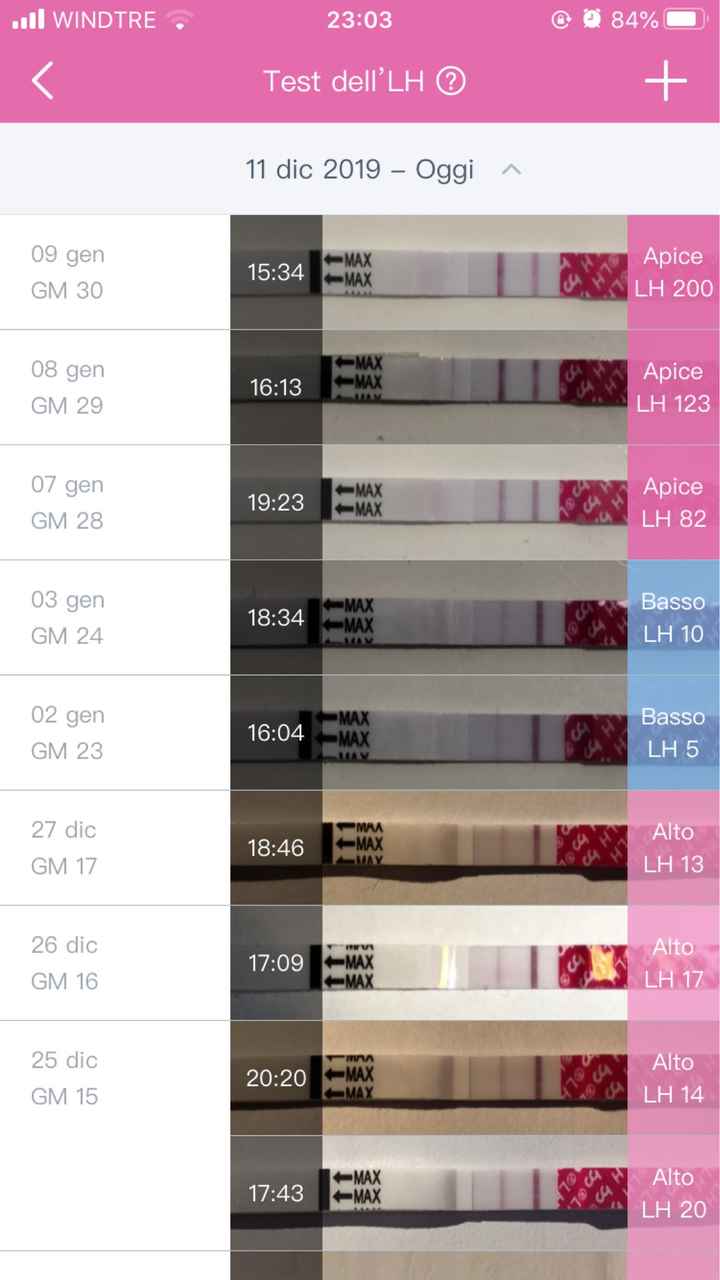720x1280 pixels.
Task: Tap the back chevron to leave LH test list
Action: click(42, 81)
